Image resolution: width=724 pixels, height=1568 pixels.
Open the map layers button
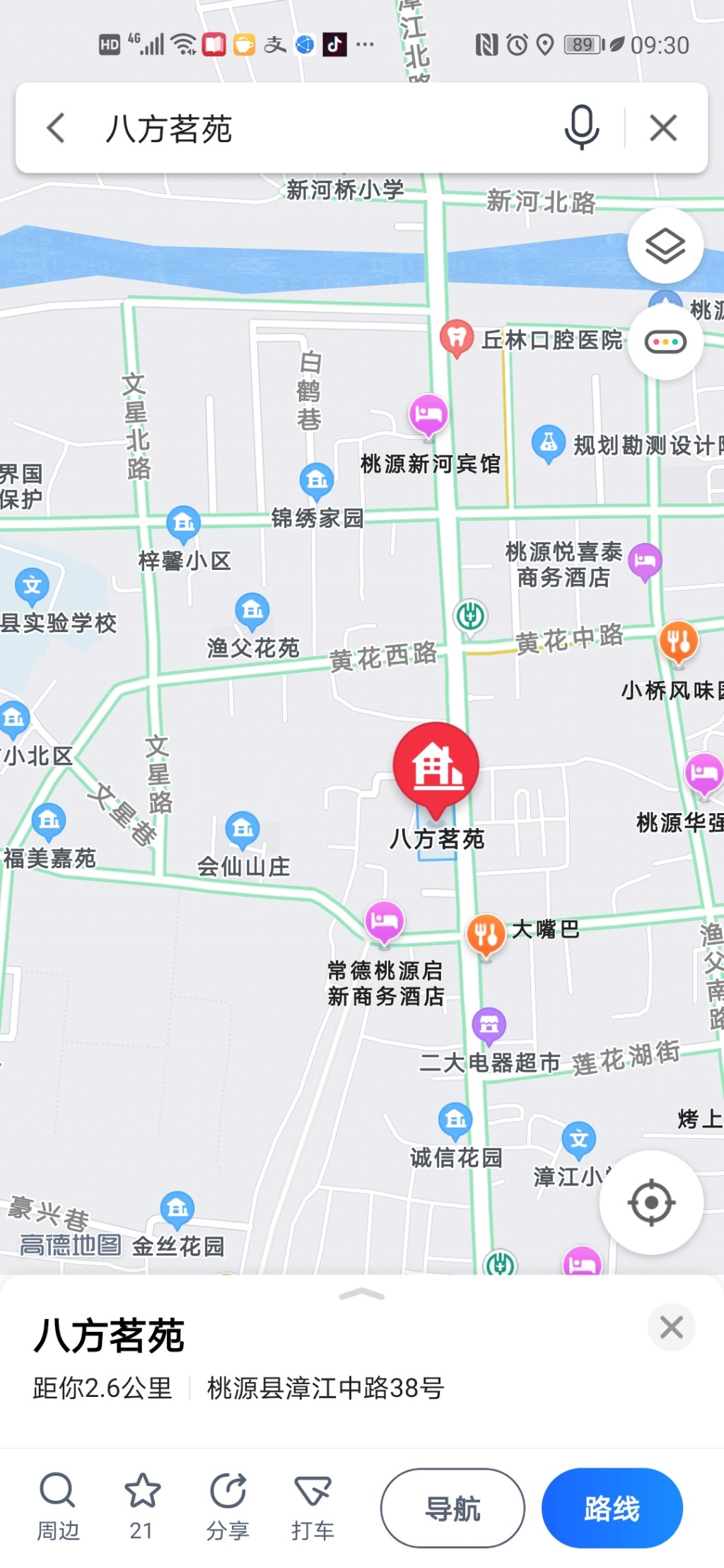[665, 246]
